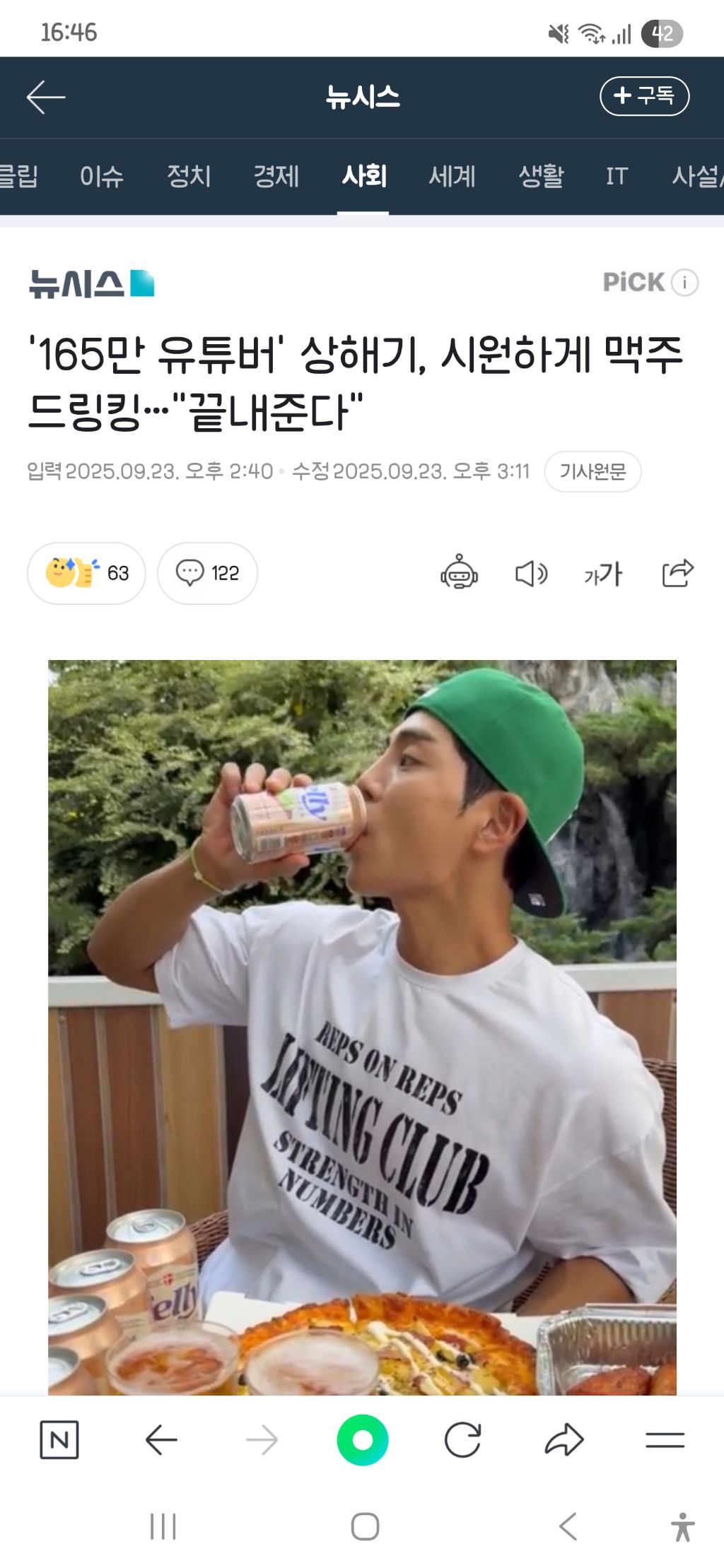Open comments by tapping 122

point(207,574)
